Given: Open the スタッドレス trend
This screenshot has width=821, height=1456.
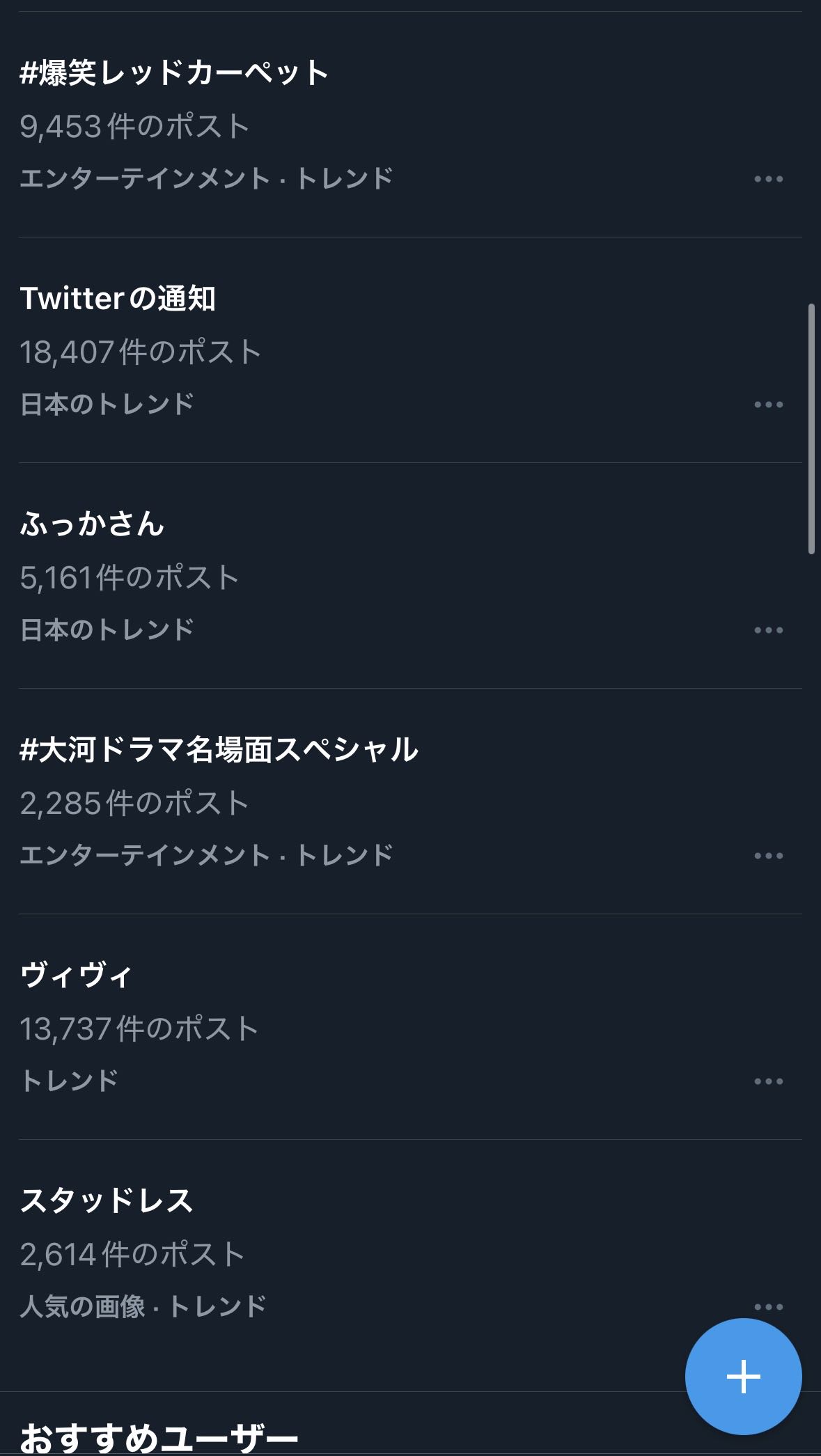Looking at the screenshot, I should click(107, 1202).
